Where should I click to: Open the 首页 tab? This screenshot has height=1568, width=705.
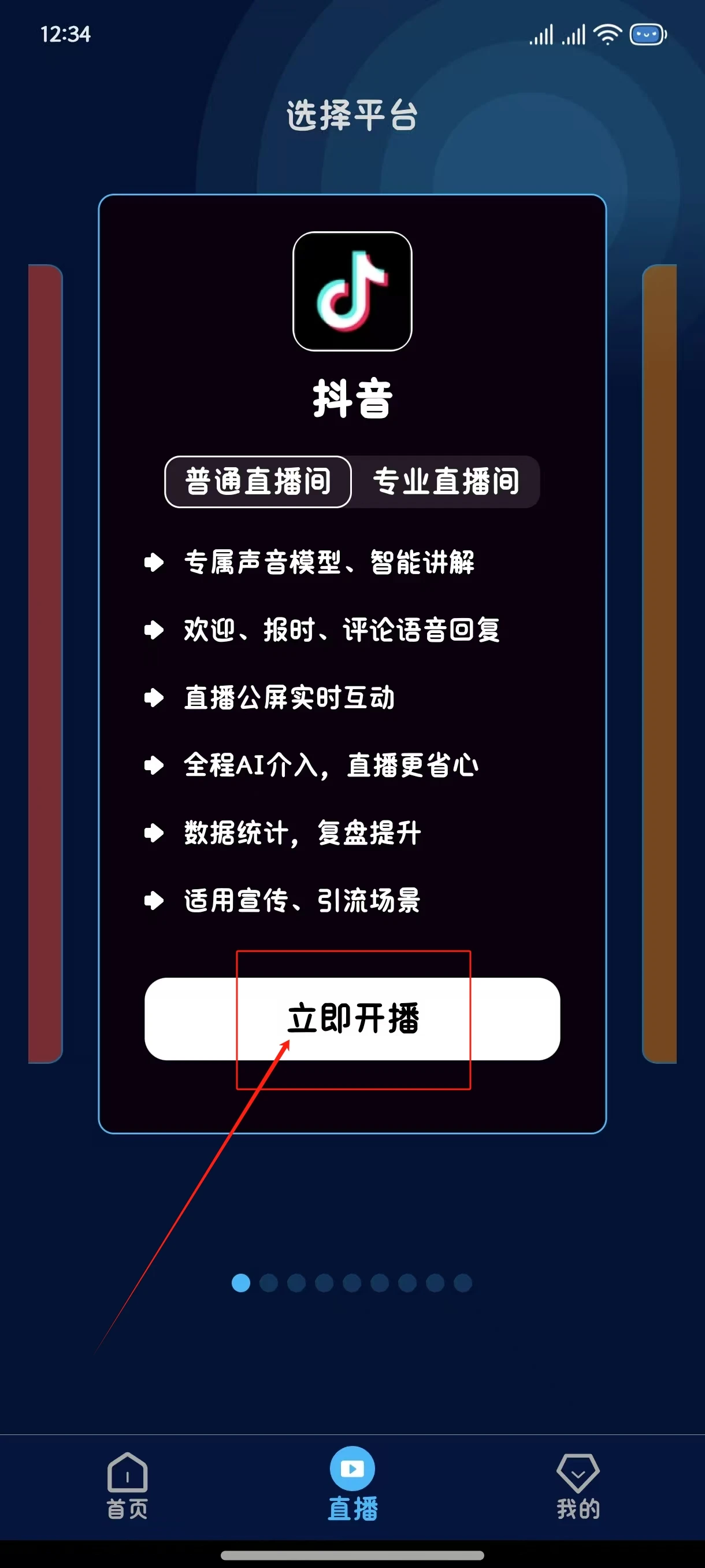[128, 1485]
